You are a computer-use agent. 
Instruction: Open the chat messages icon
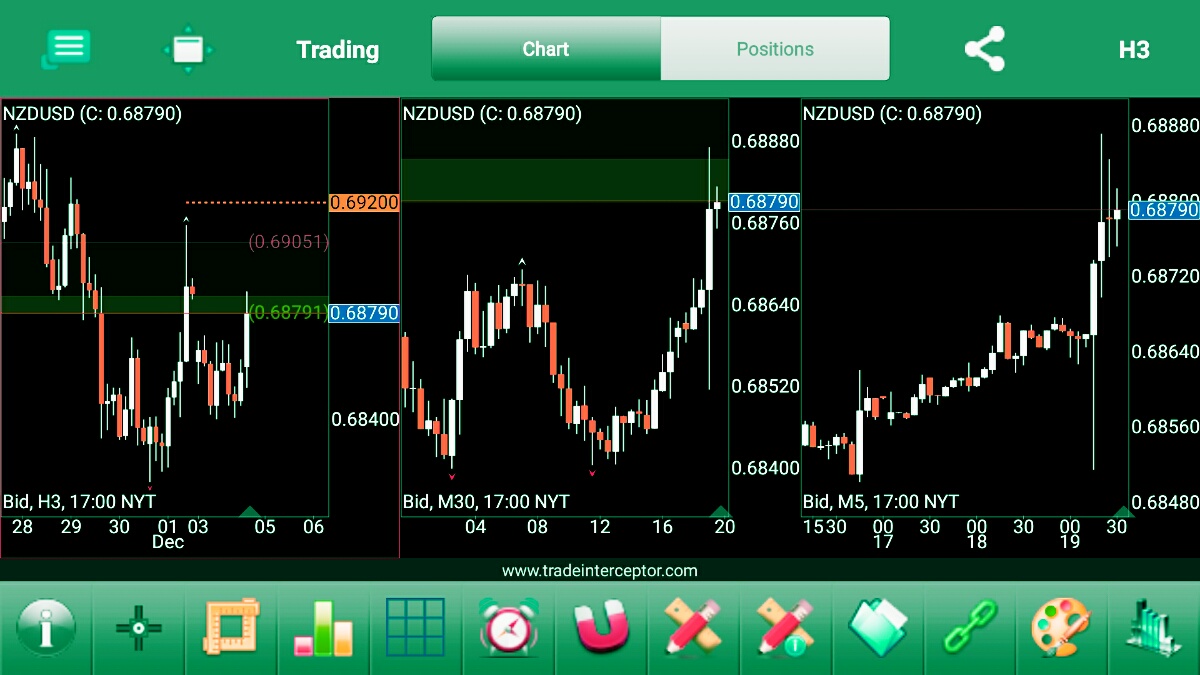pyautogui.click(x=67, y=48)
